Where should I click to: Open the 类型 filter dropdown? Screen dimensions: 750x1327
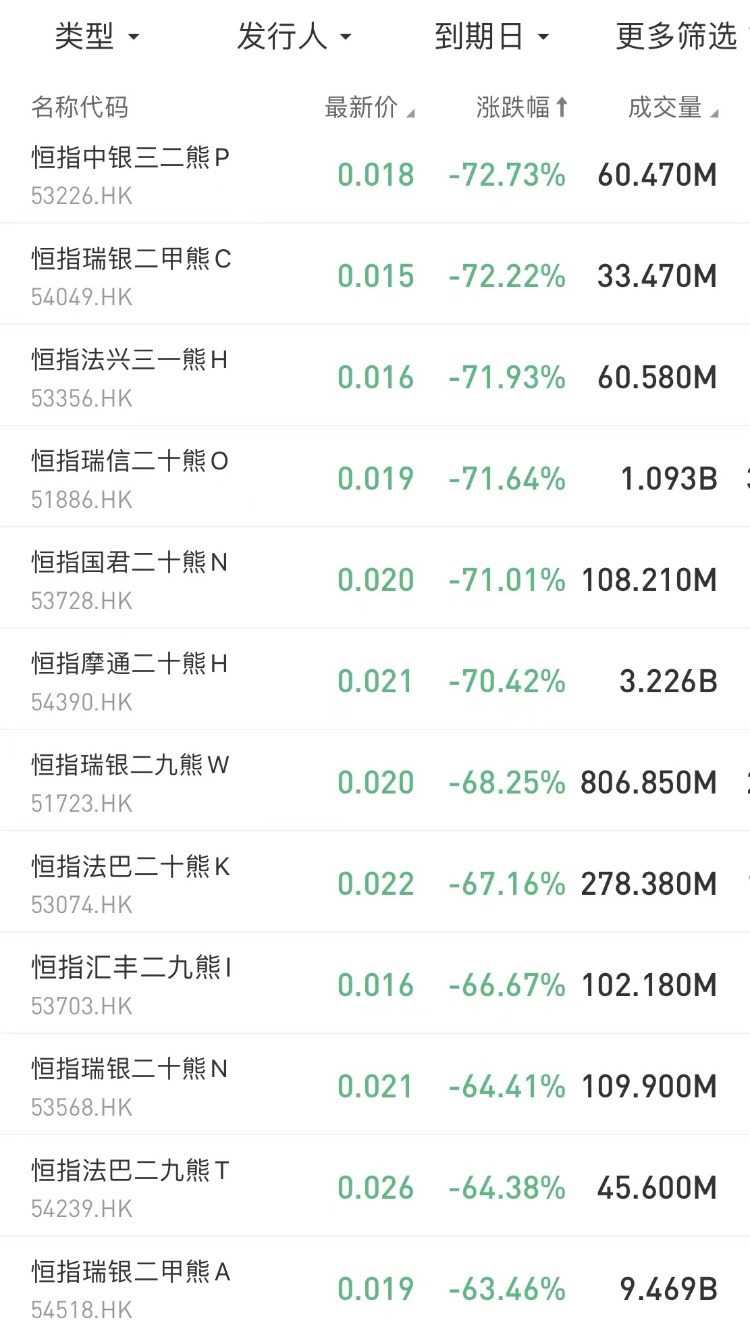97,38
